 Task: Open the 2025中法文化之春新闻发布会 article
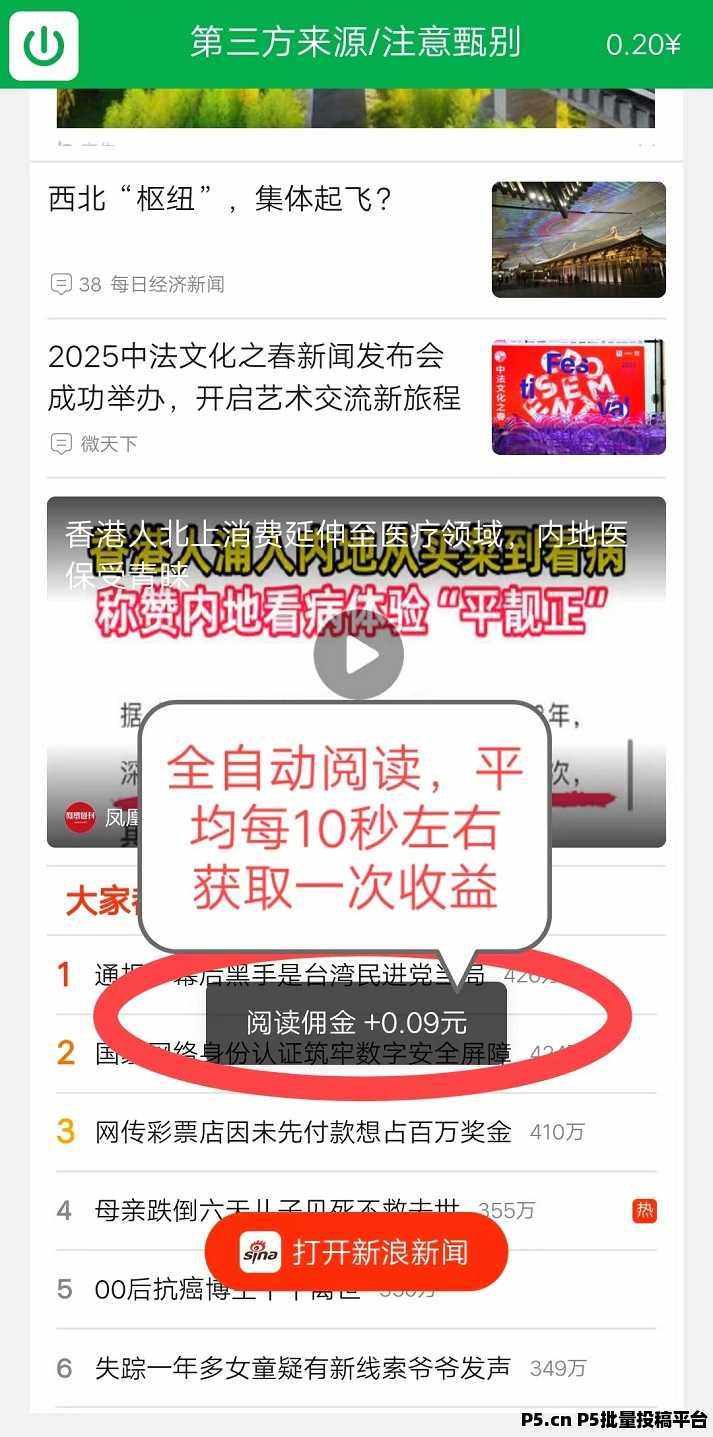pos(254,377)
